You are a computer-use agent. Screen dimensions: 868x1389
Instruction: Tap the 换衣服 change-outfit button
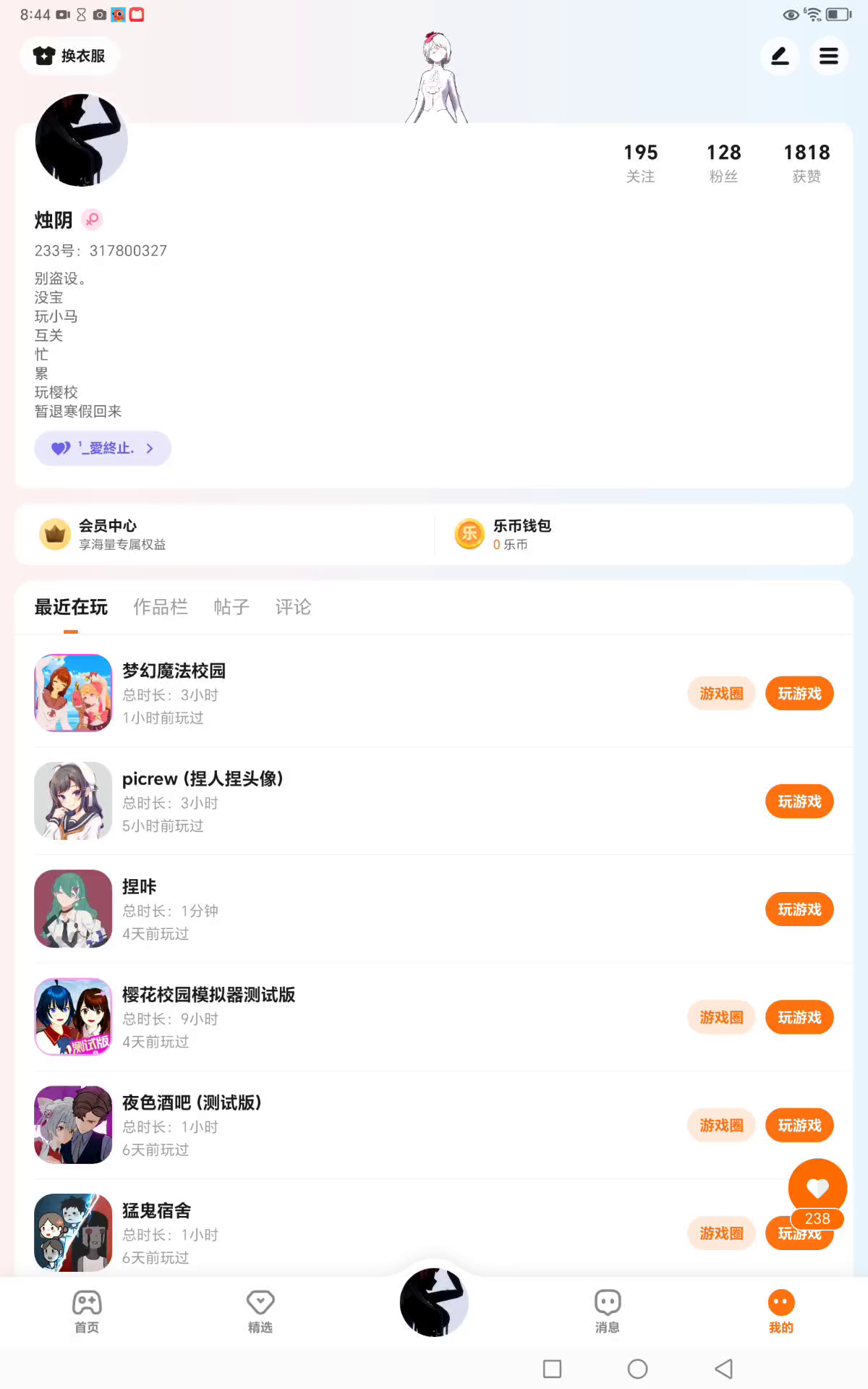69,56
